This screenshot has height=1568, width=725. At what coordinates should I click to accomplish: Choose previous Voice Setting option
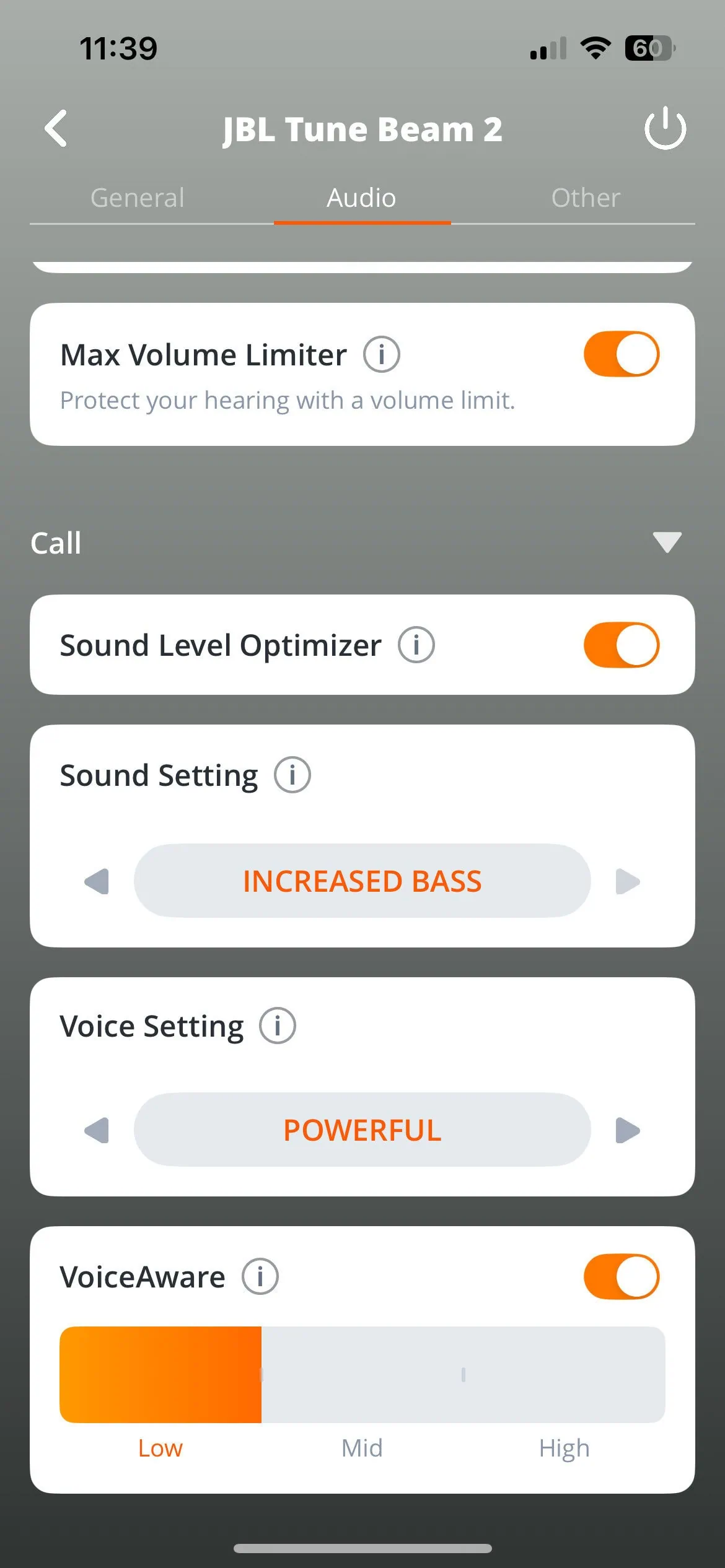point(97,1130)
